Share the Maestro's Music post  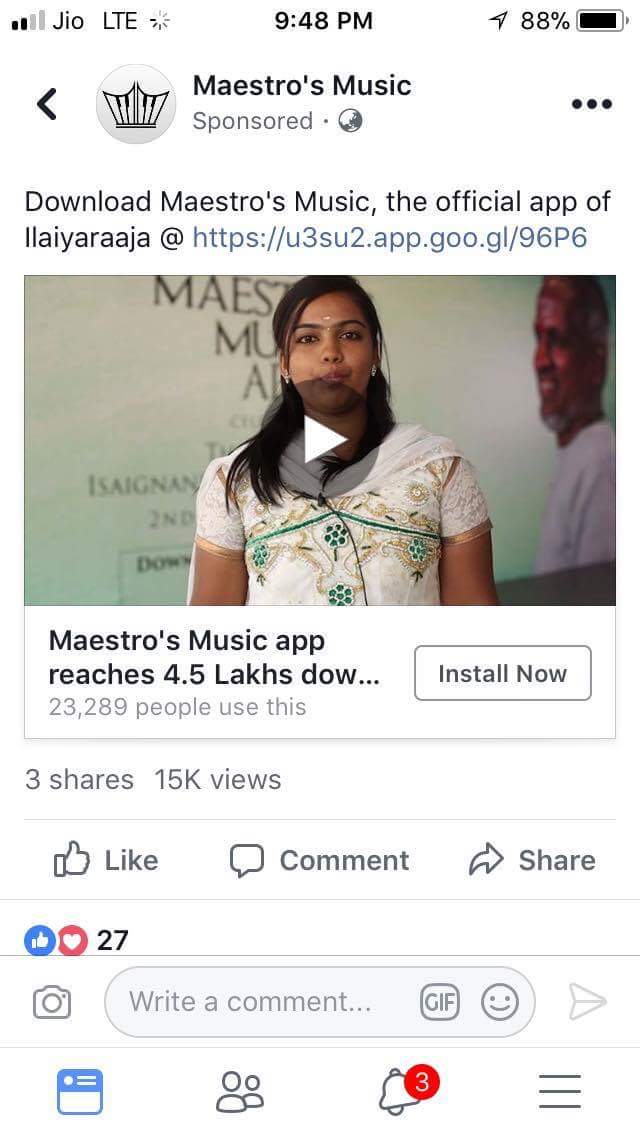532,860
